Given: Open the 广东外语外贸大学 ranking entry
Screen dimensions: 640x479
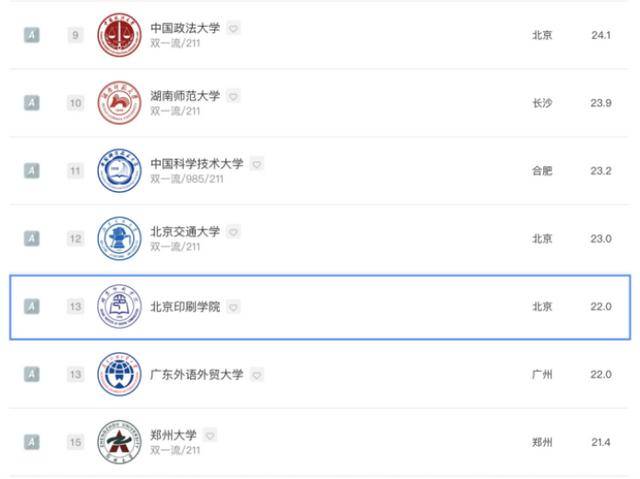Looking at the screenshot, I should coord(196,375).
